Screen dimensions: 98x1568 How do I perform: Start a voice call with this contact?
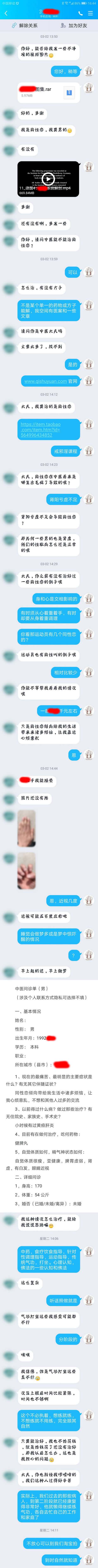[80, 13]
